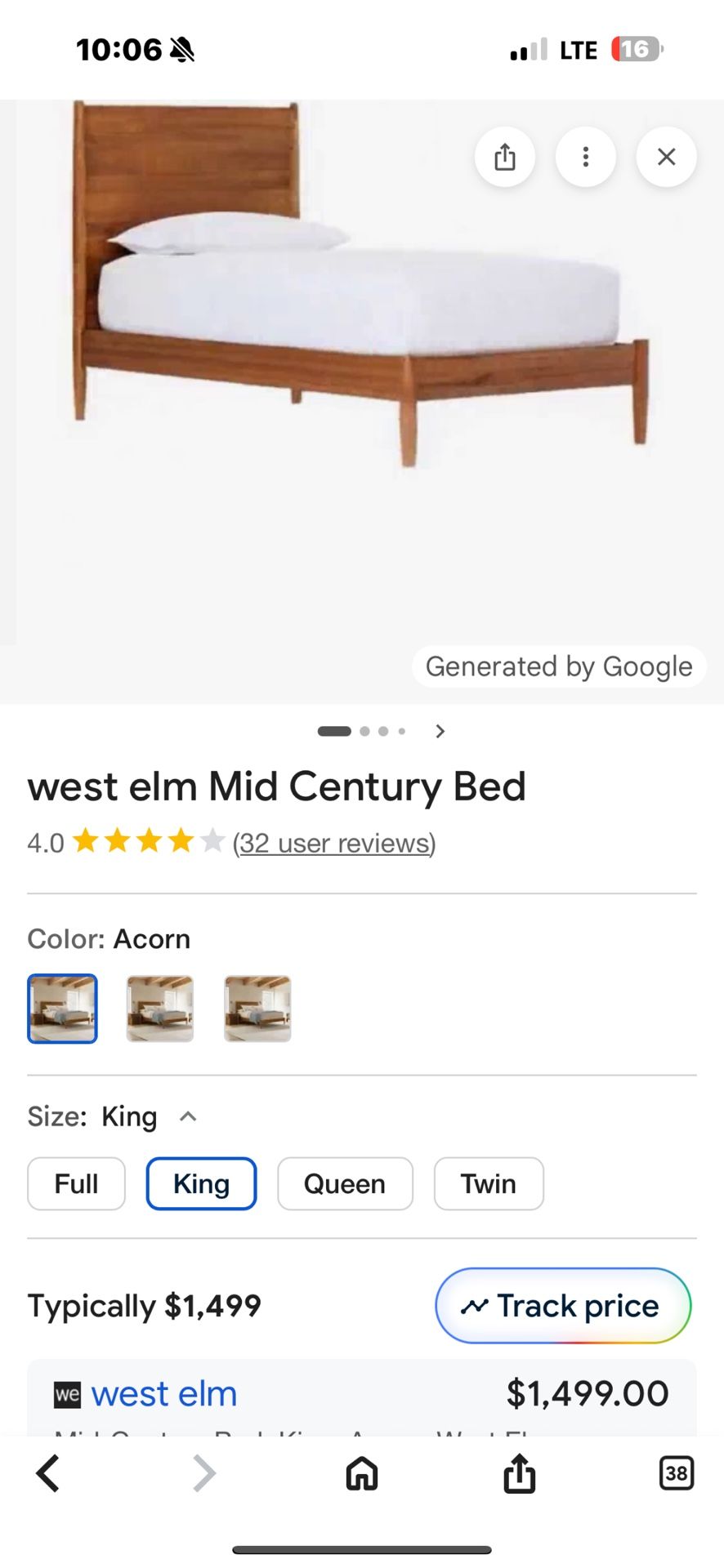Screen dimensions: 724x1568
Task: Close the product image viewer
Action: (665, 157)
